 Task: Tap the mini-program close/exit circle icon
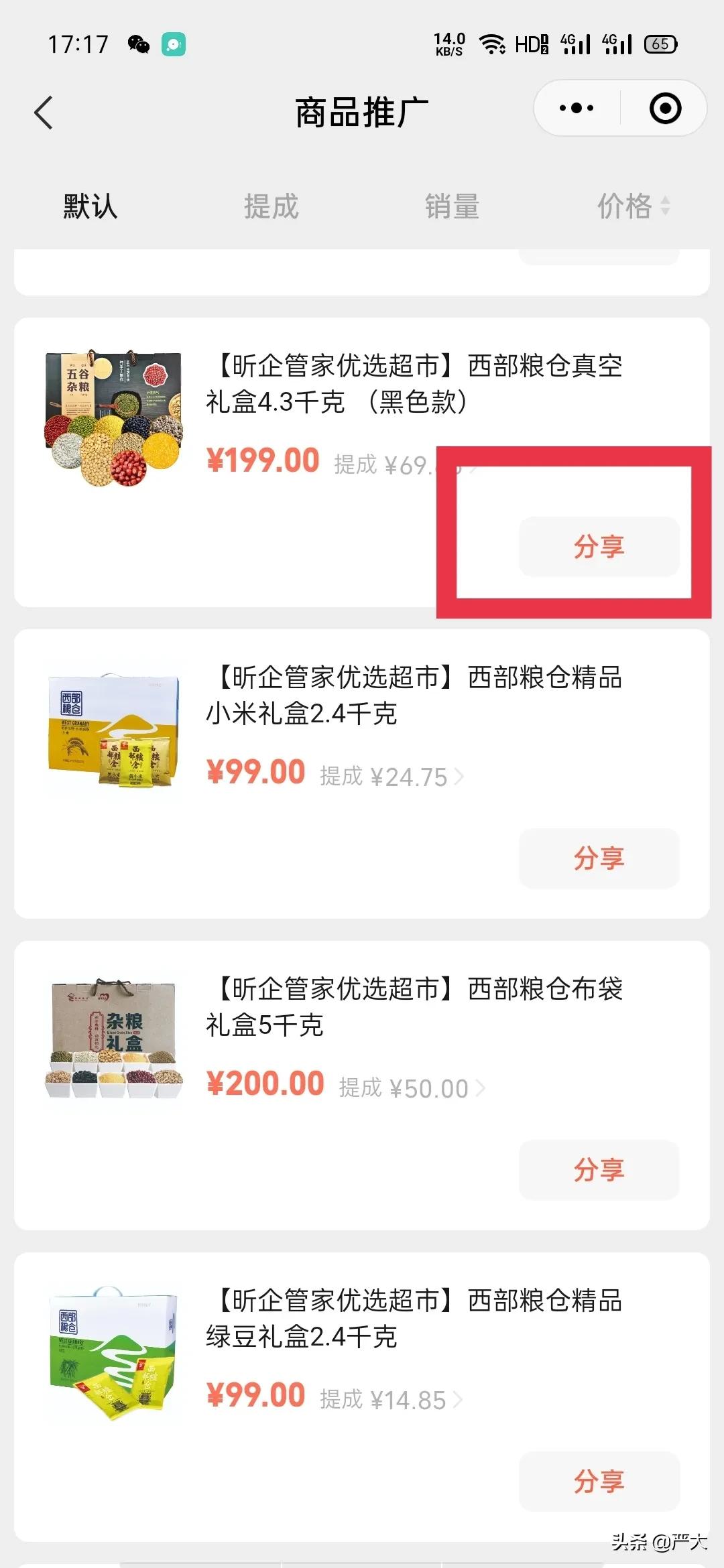[x=664, y=107]
